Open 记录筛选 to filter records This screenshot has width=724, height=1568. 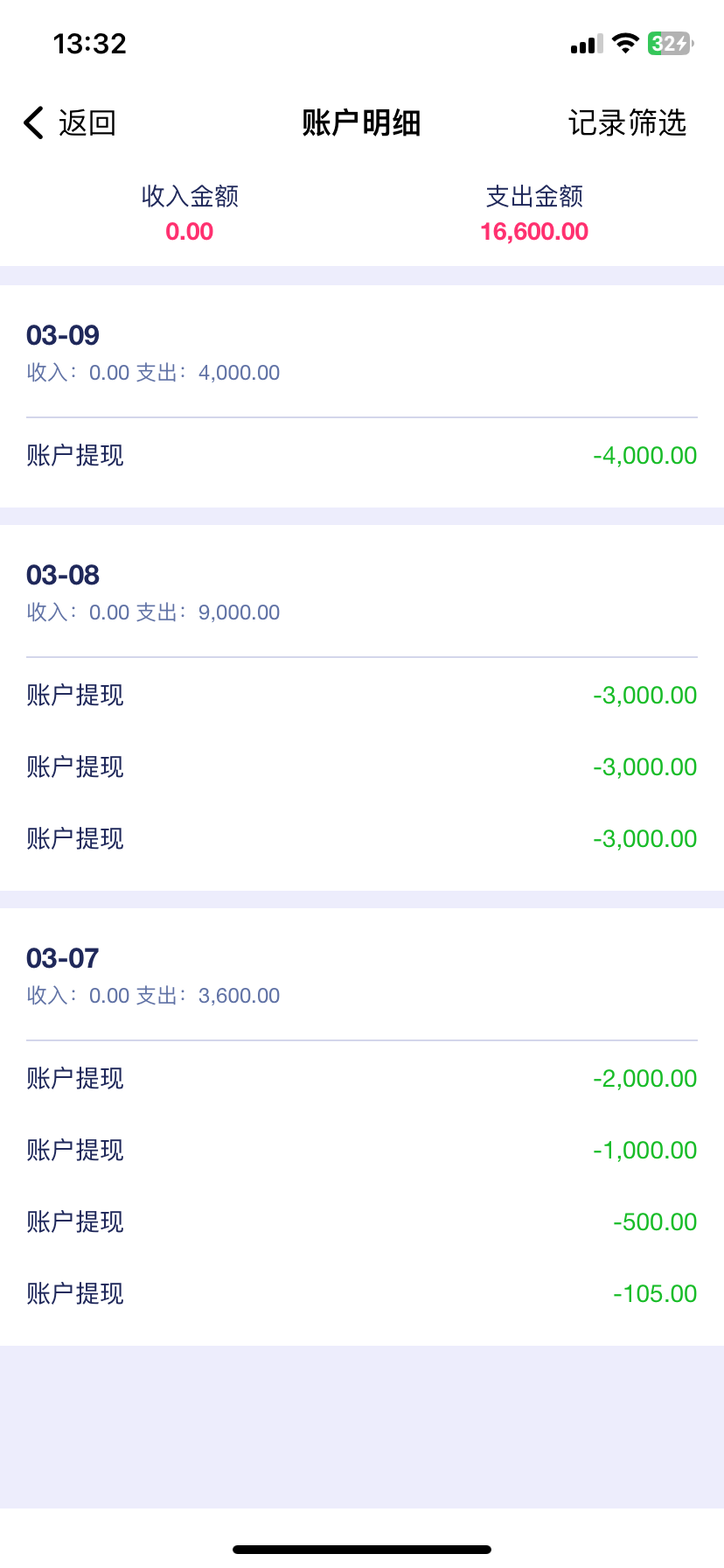(629, 122)
